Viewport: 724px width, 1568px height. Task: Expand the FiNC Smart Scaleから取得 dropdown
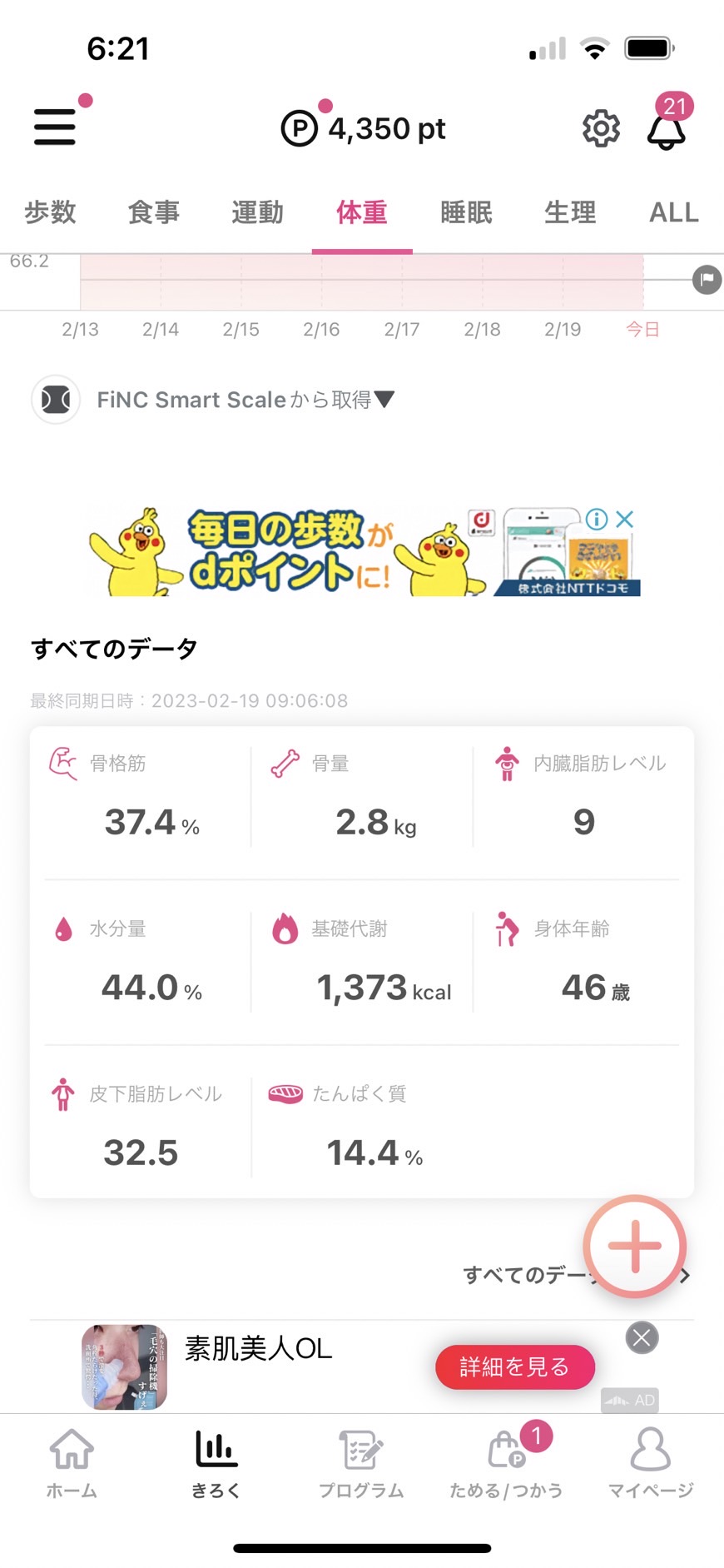tap(245, 400)
